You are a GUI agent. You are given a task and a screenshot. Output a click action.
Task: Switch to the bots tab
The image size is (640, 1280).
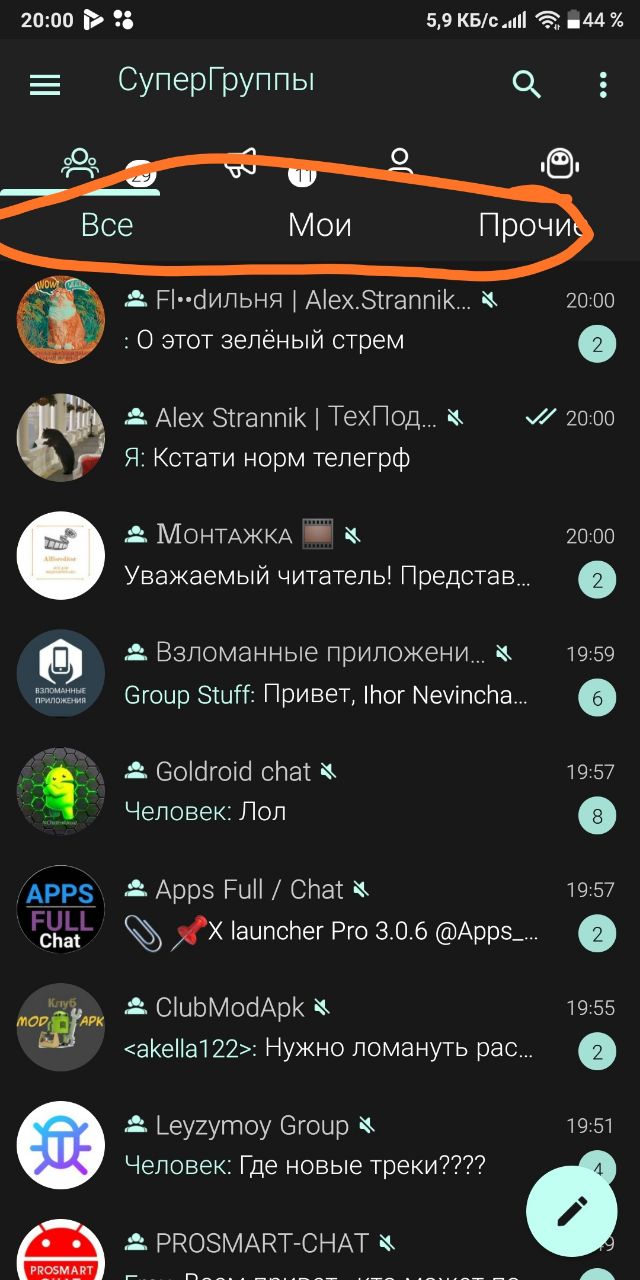(x=560, y=164)
